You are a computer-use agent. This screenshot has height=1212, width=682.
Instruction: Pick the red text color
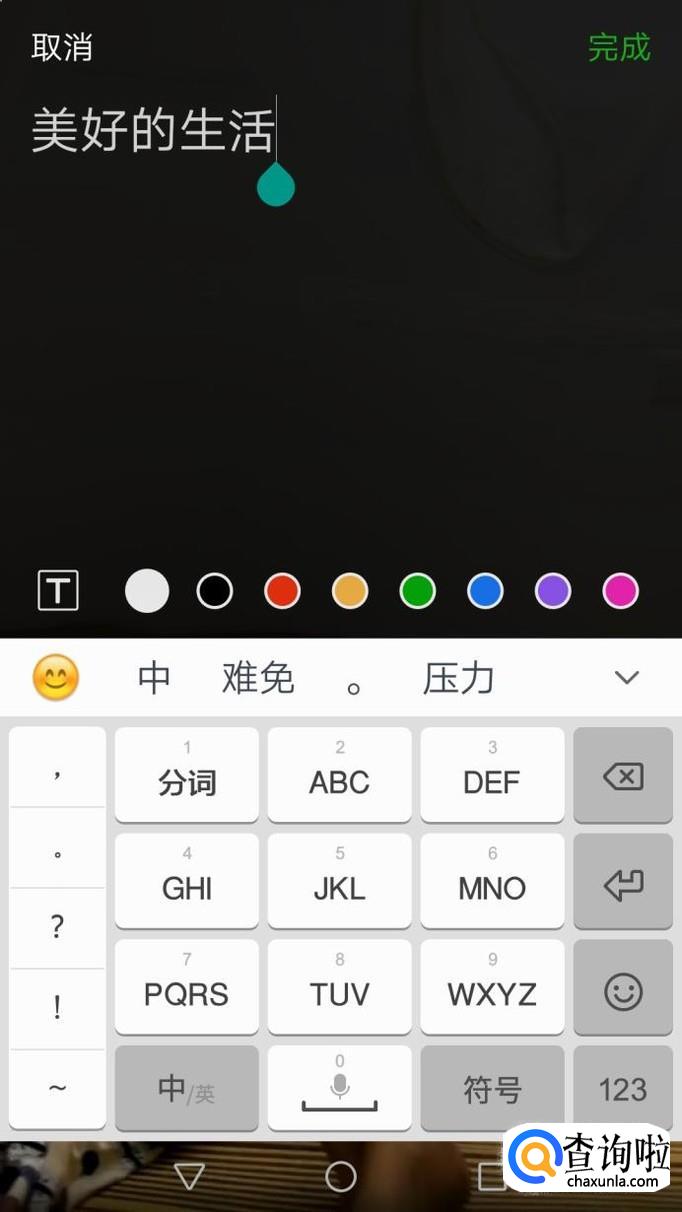pyautogui.click(x=282, y=591)
